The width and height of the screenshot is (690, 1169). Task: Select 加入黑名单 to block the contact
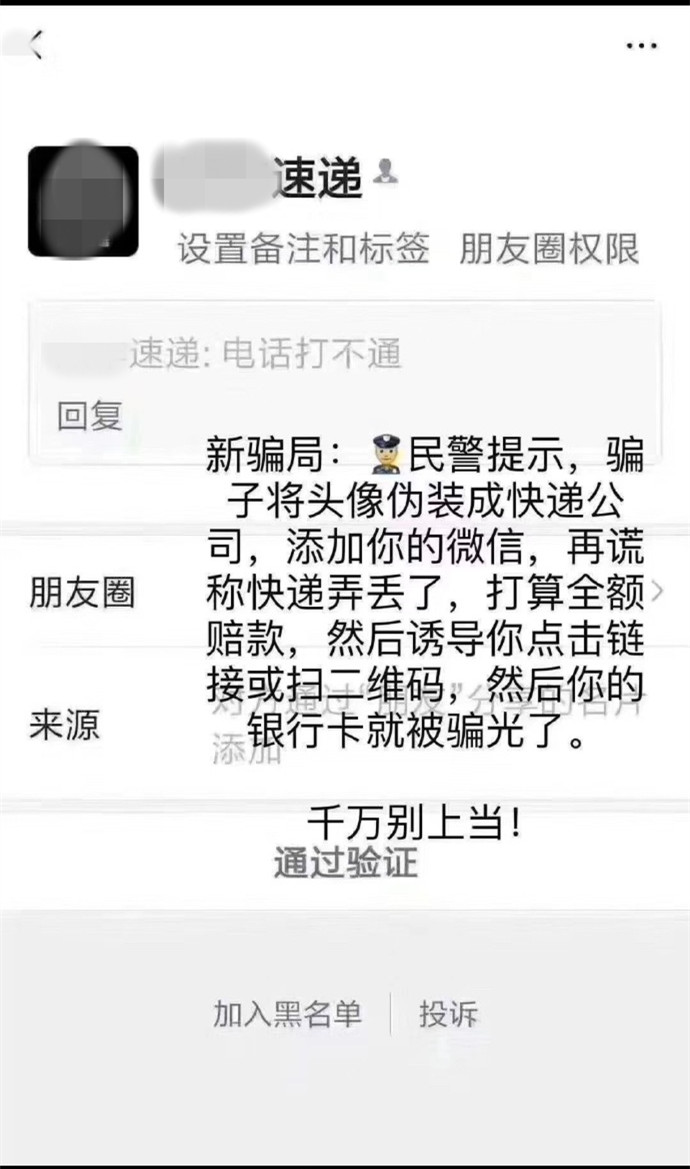pyautogui.click(x=288, y=1014)
